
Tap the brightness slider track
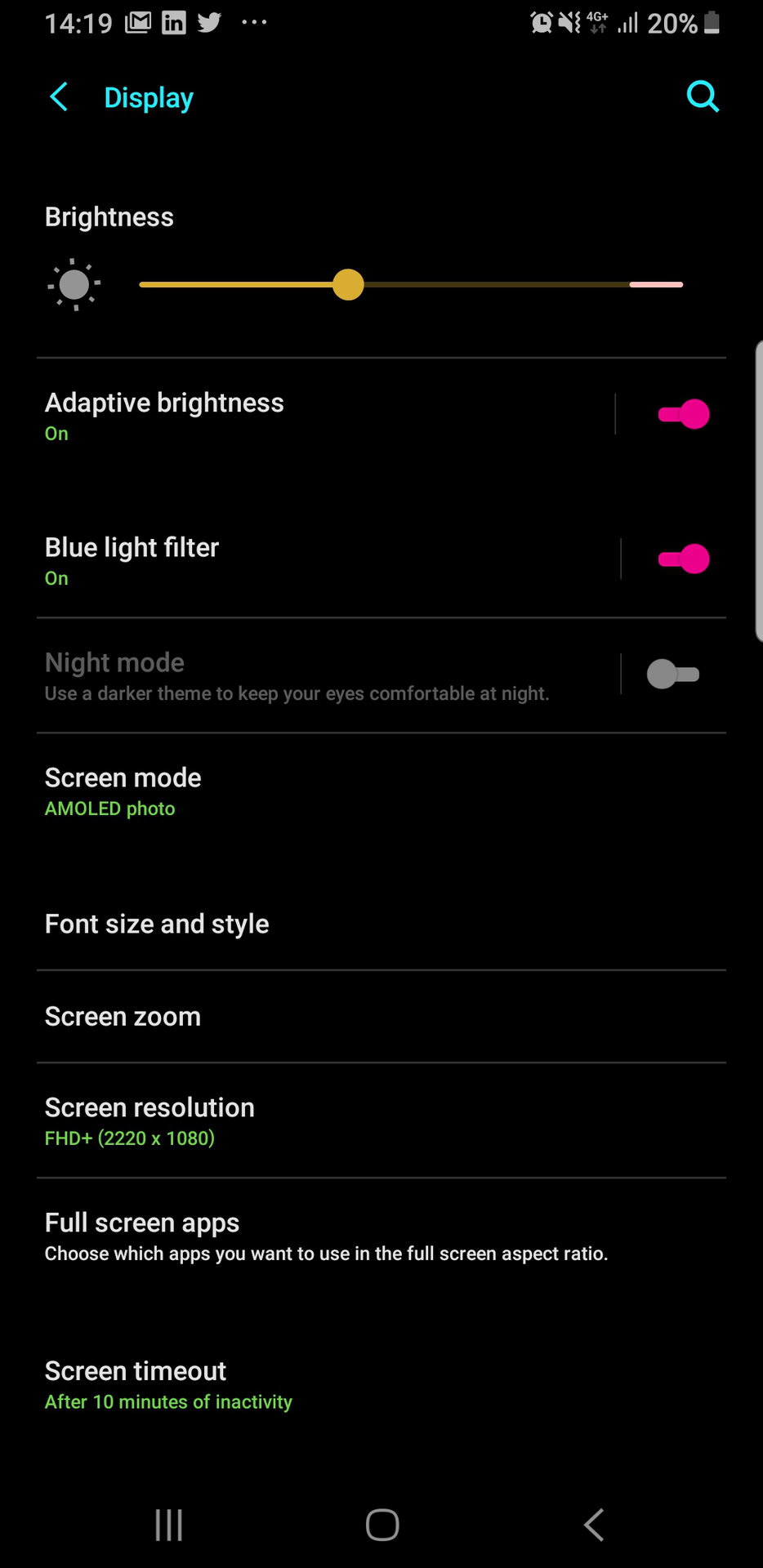click(x=411, y=284)
